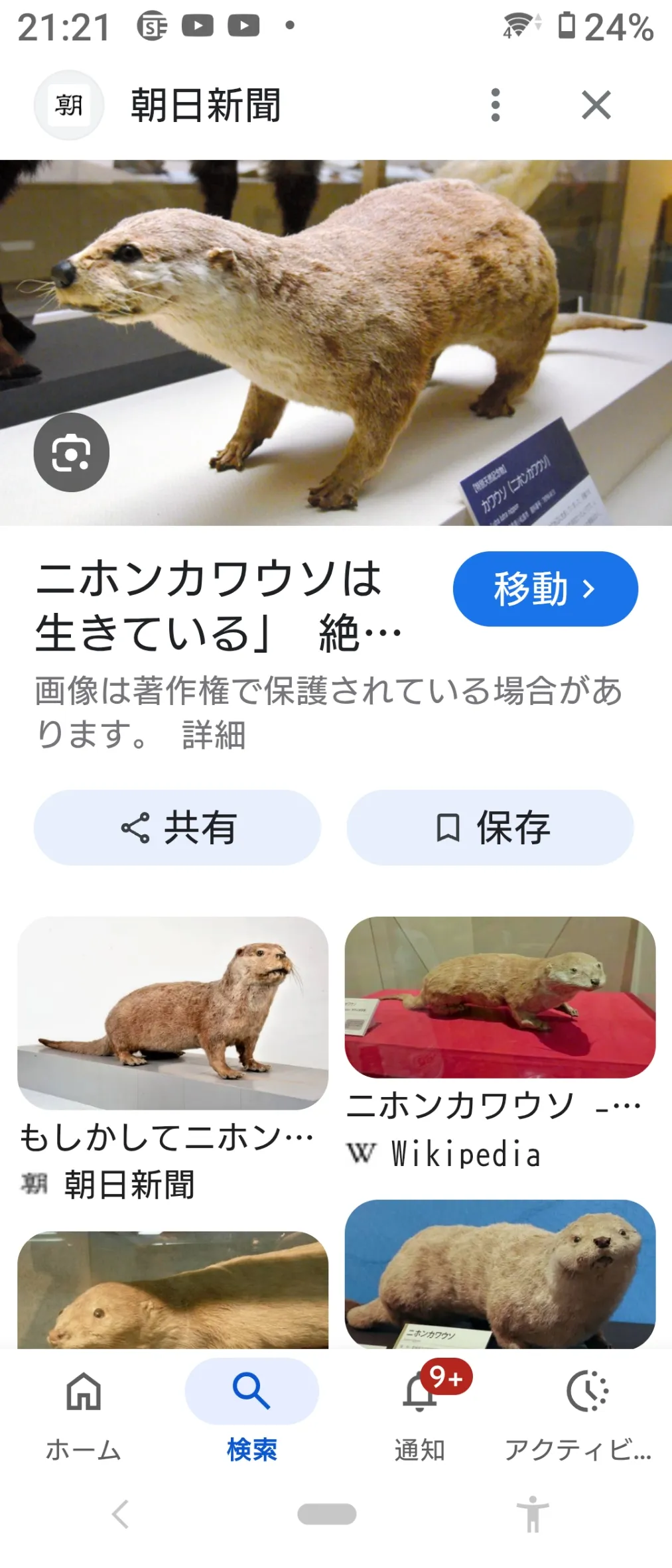Save the image with 保存
Screen dimensions: 672x1568
490,827
